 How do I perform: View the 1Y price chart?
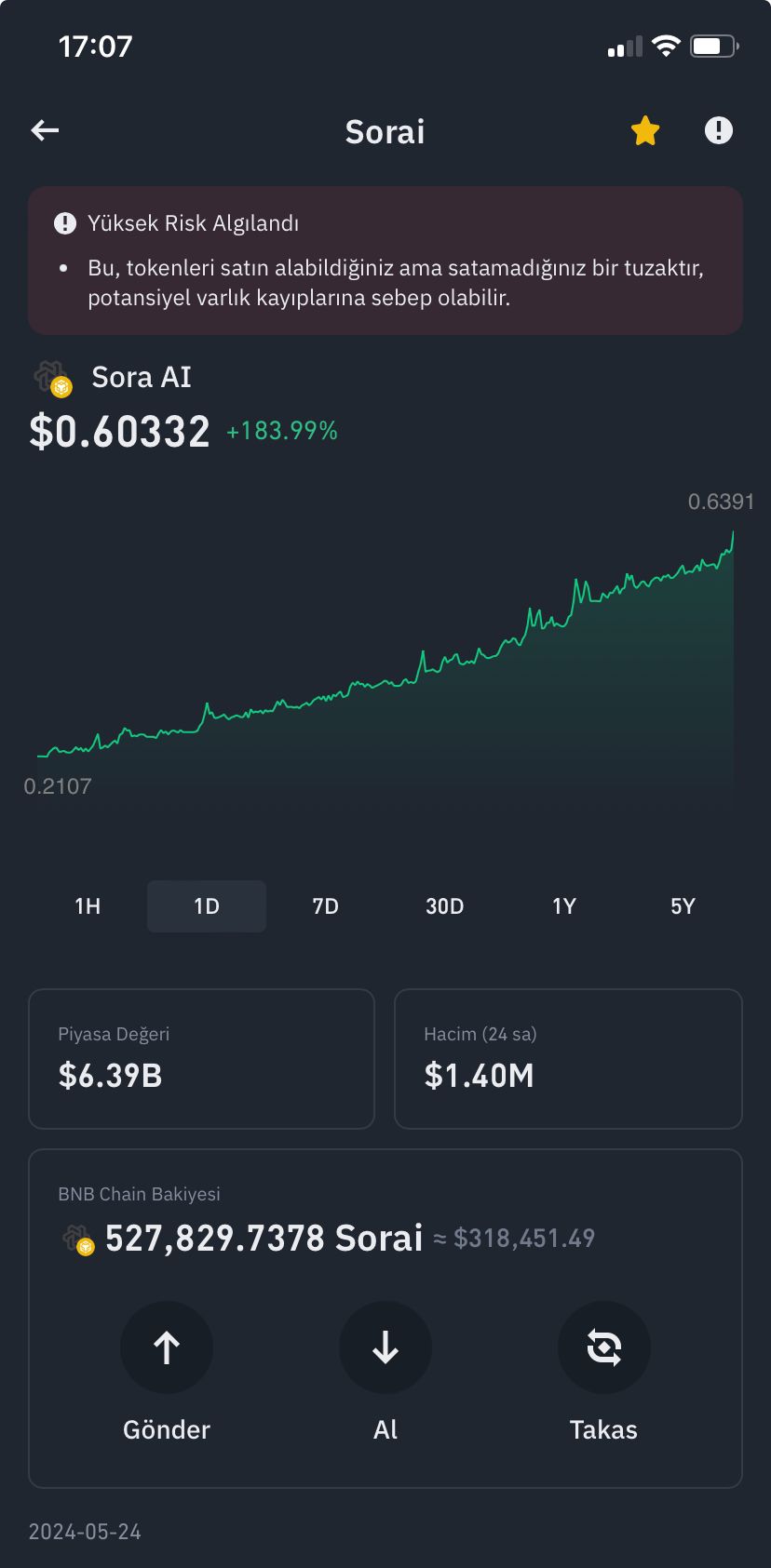[x=564, y=906]
